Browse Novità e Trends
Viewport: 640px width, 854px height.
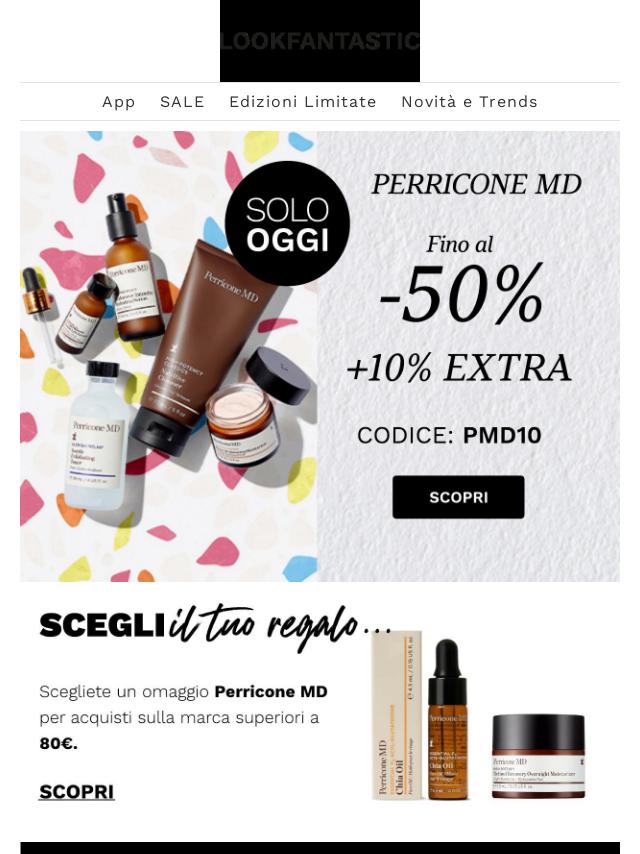tap(469, 102)
